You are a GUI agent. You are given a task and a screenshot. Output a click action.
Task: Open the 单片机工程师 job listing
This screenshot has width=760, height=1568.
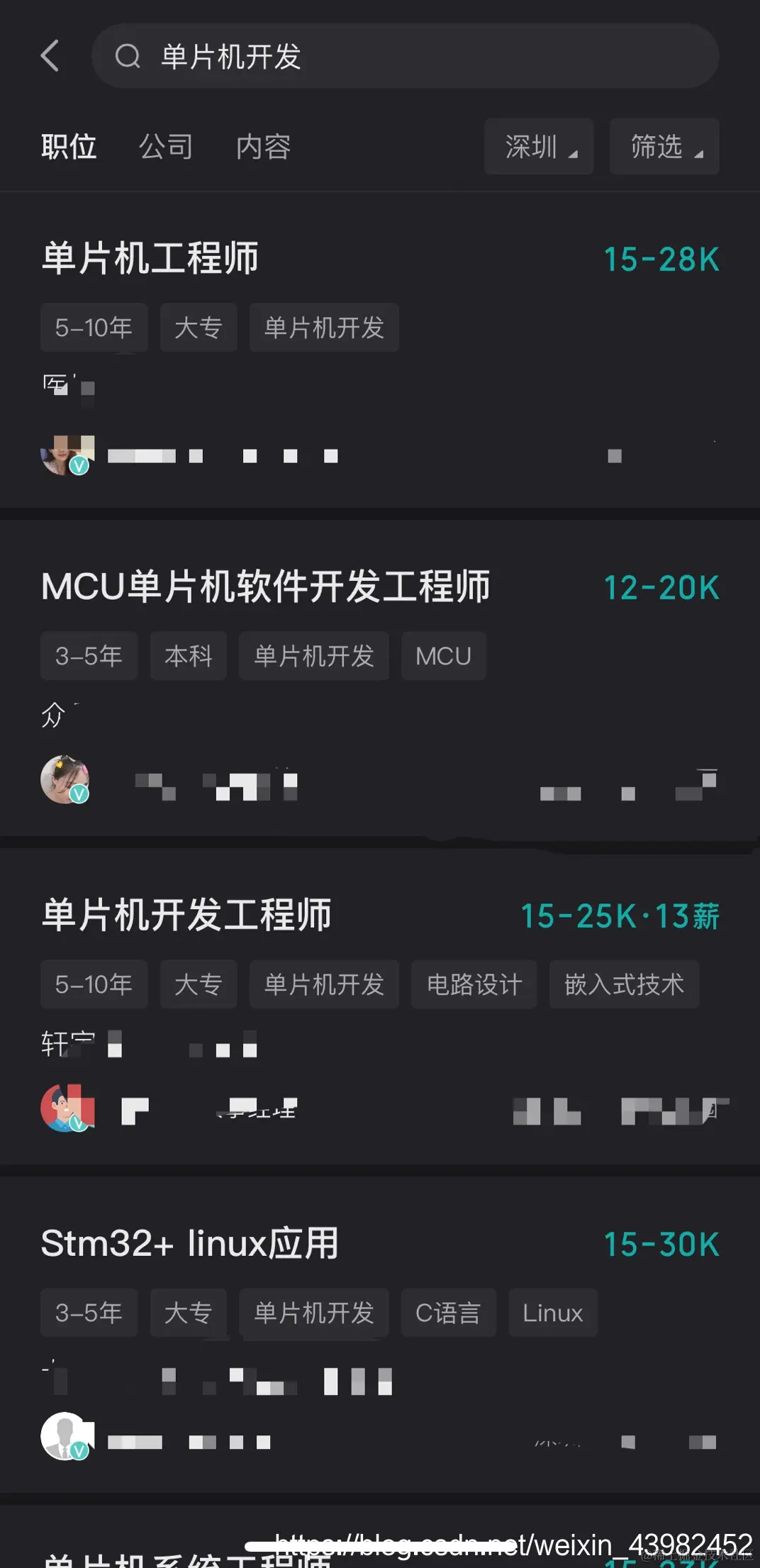pyautogui.click(x=150, y=260)
